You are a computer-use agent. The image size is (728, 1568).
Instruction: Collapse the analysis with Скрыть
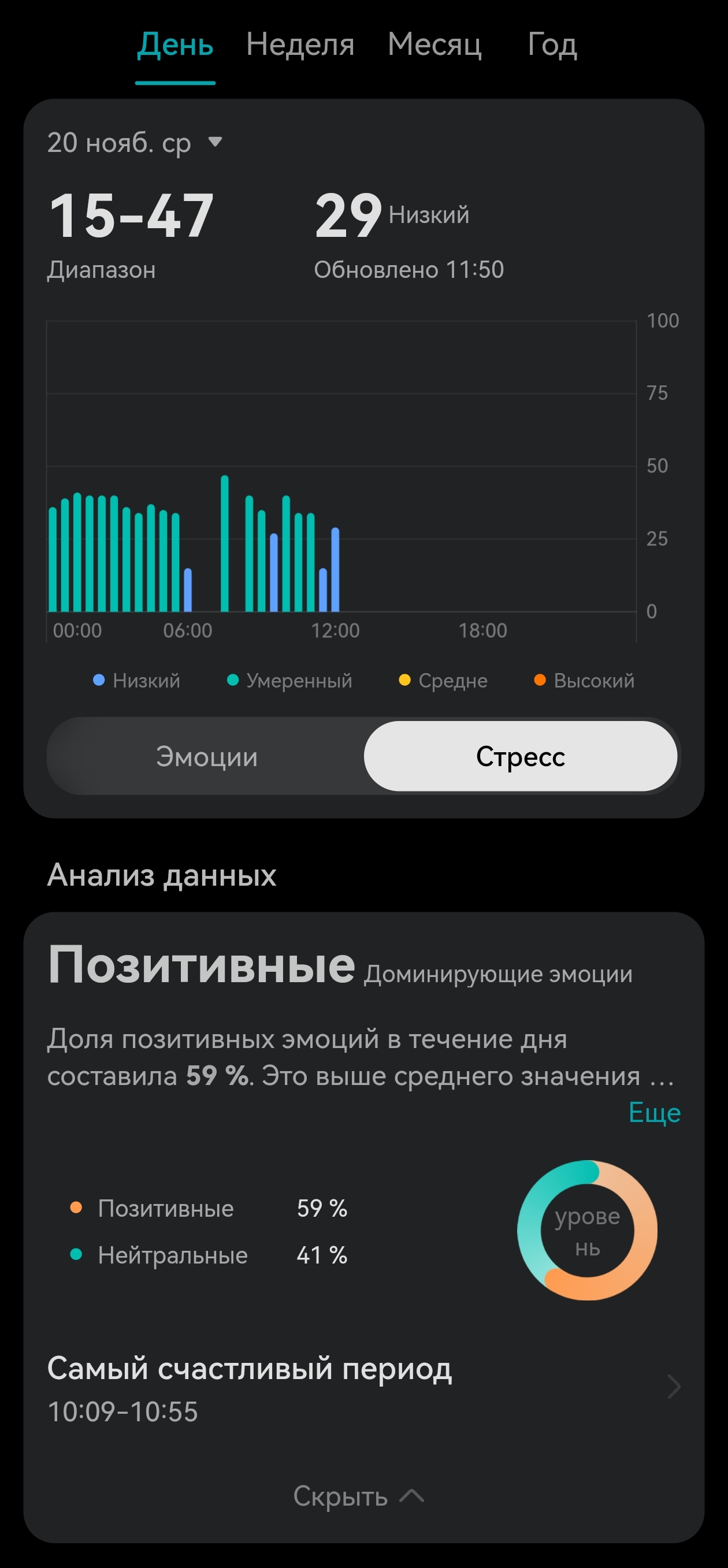coord(358,1496)
